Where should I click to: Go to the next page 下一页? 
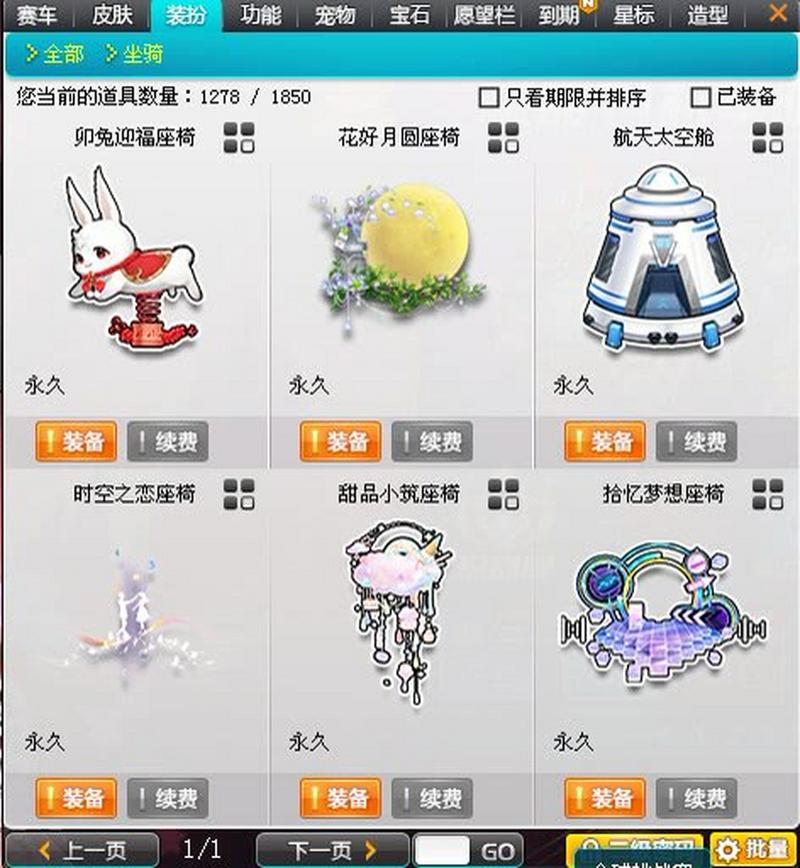[332, 851]
